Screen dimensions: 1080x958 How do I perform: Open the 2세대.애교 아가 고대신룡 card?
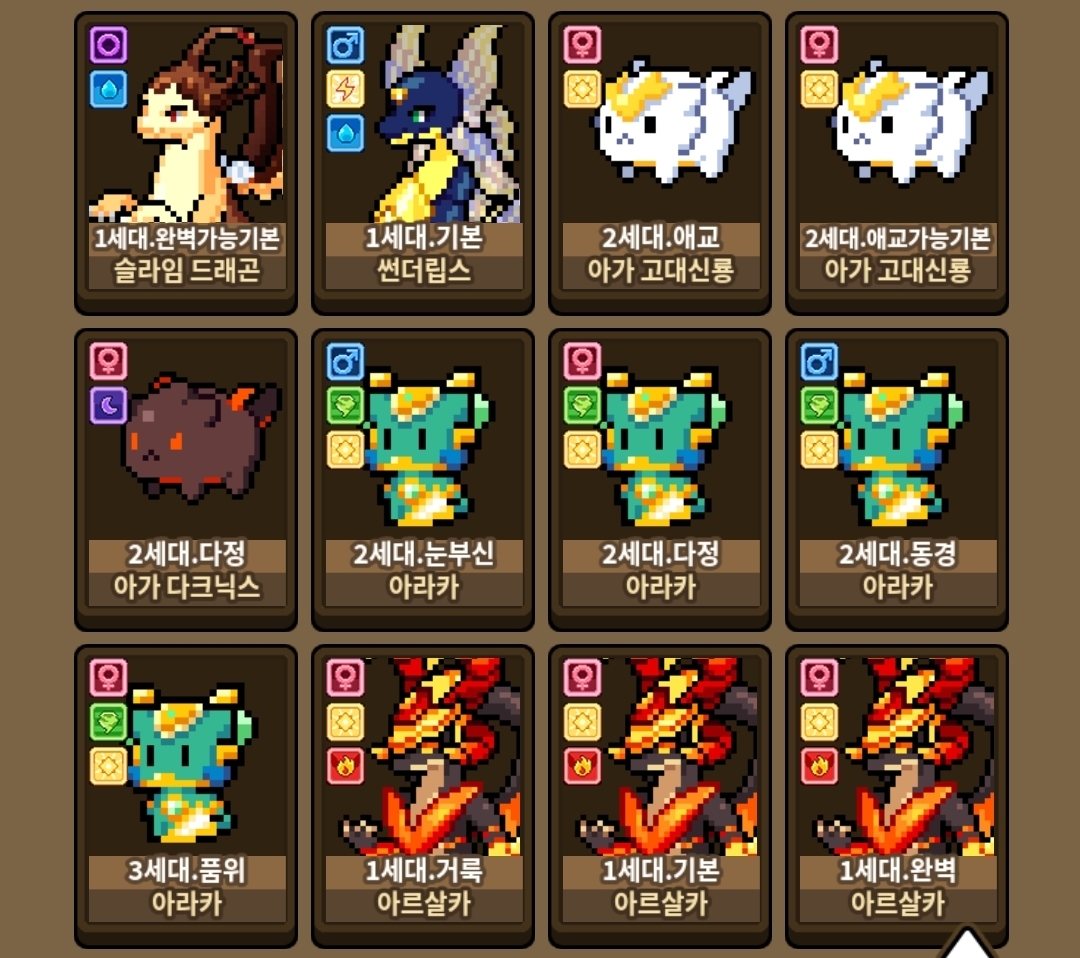pyautogui.click(x=660, y=160)
